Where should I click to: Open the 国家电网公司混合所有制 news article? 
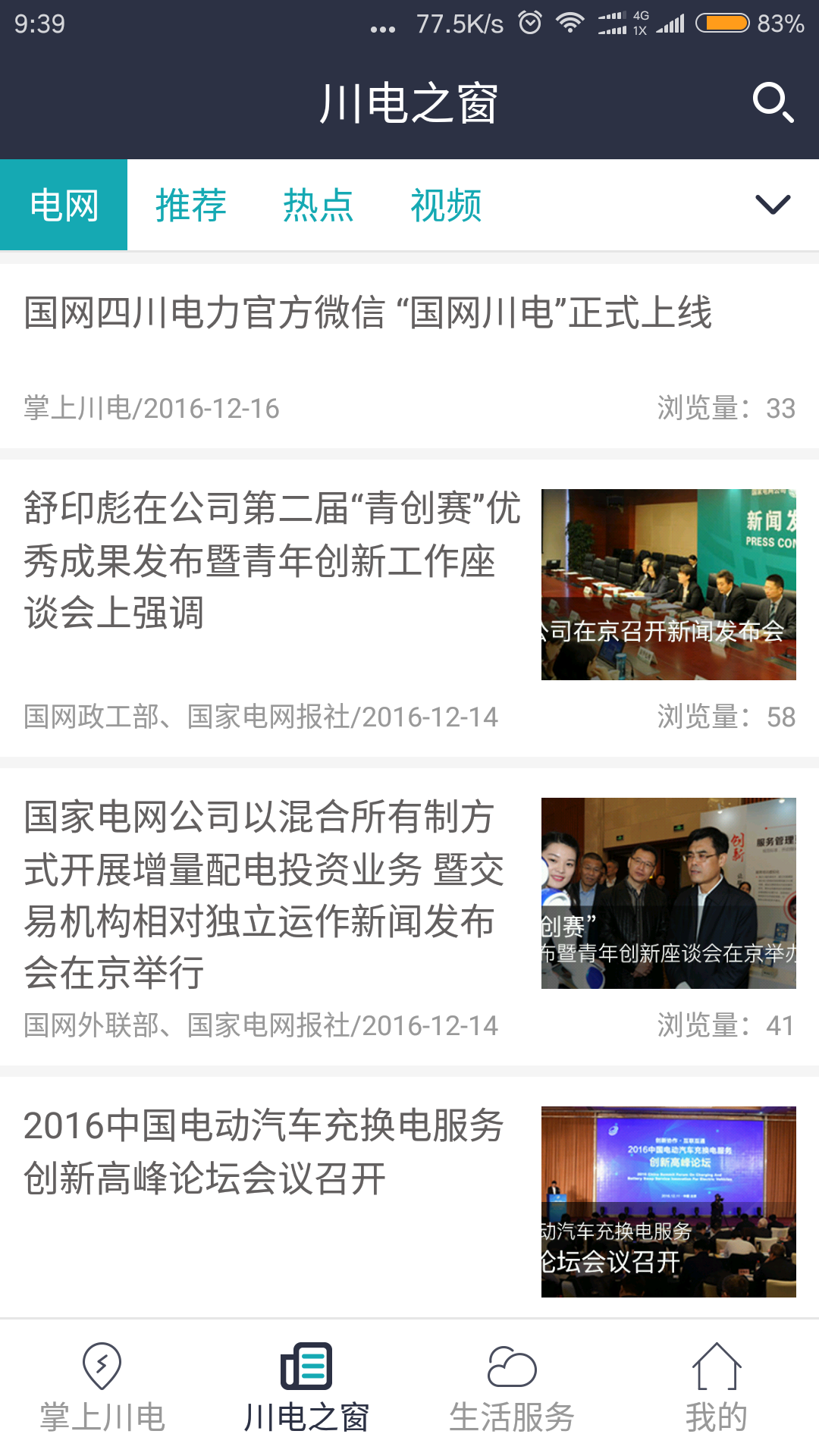(265, 895)
